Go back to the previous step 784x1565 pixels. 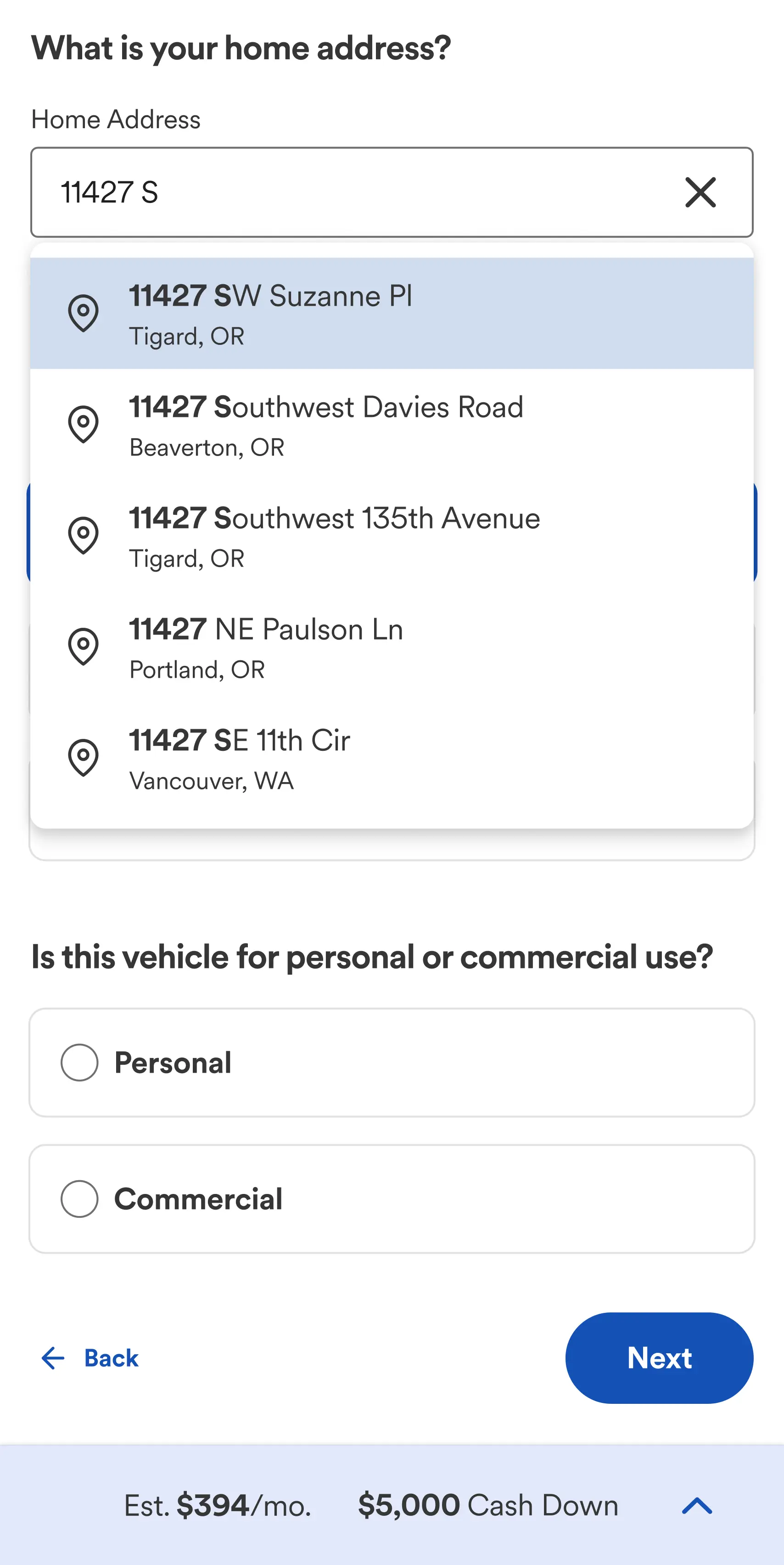pyautogui.click(x=90, y=1358)
